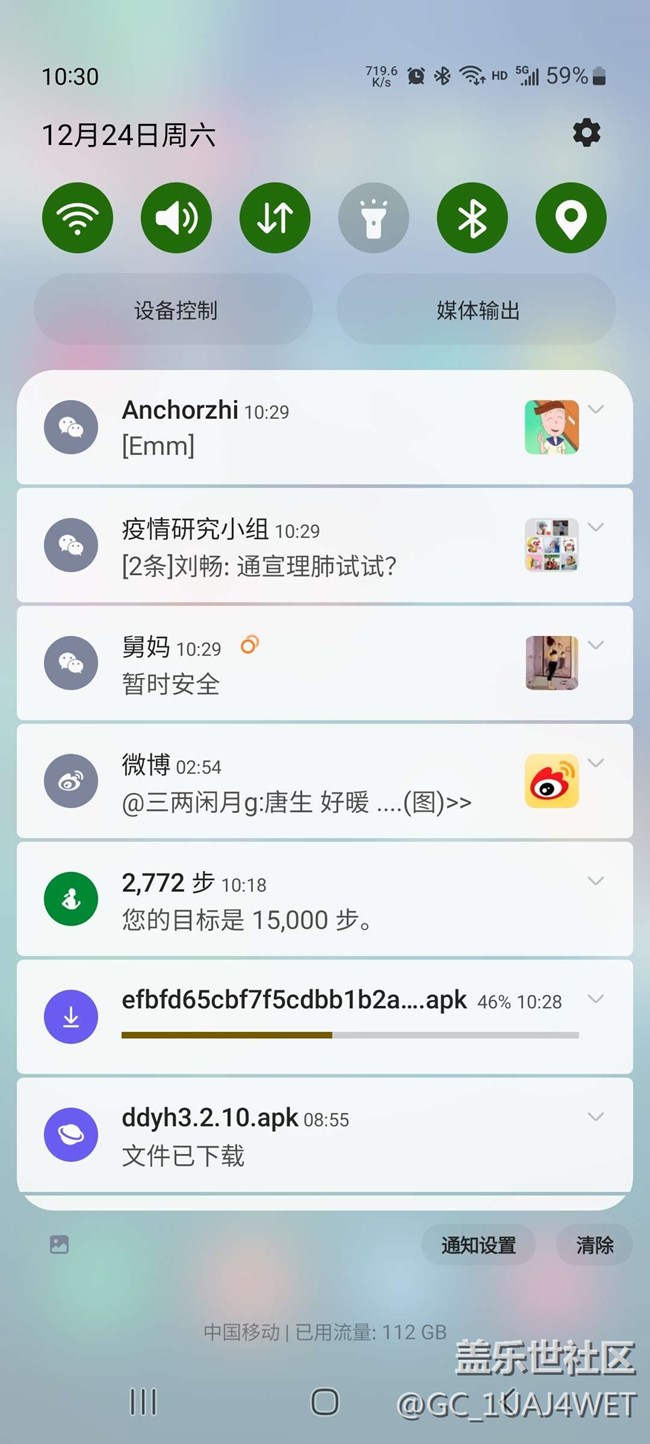Open 通知设置 notification settings
The height and width of the screenshot is (1444, 650).
(479, 1245)
